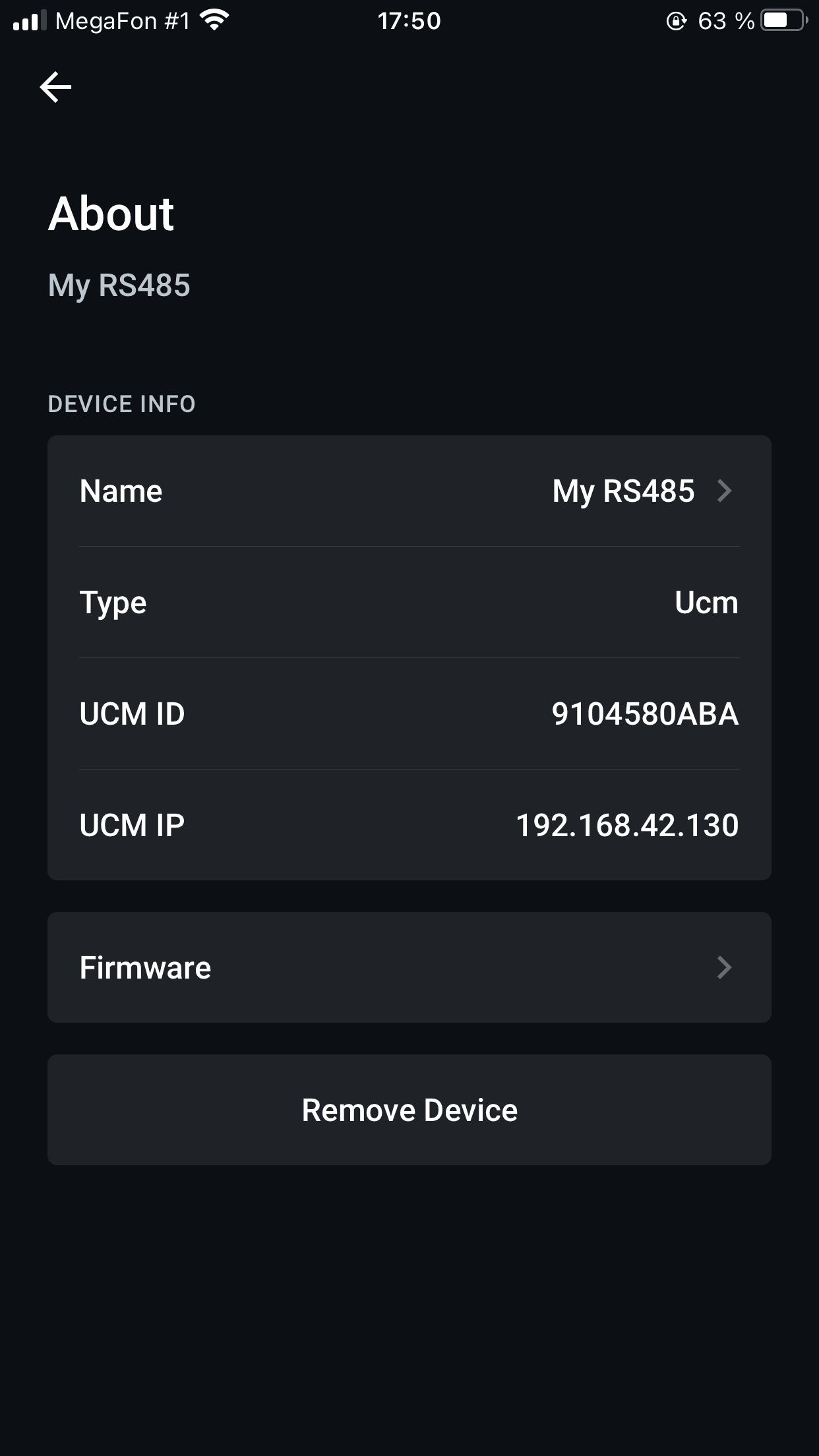
Task: Tap the MegaFon carrier label
Action: (x=122, y=20)
